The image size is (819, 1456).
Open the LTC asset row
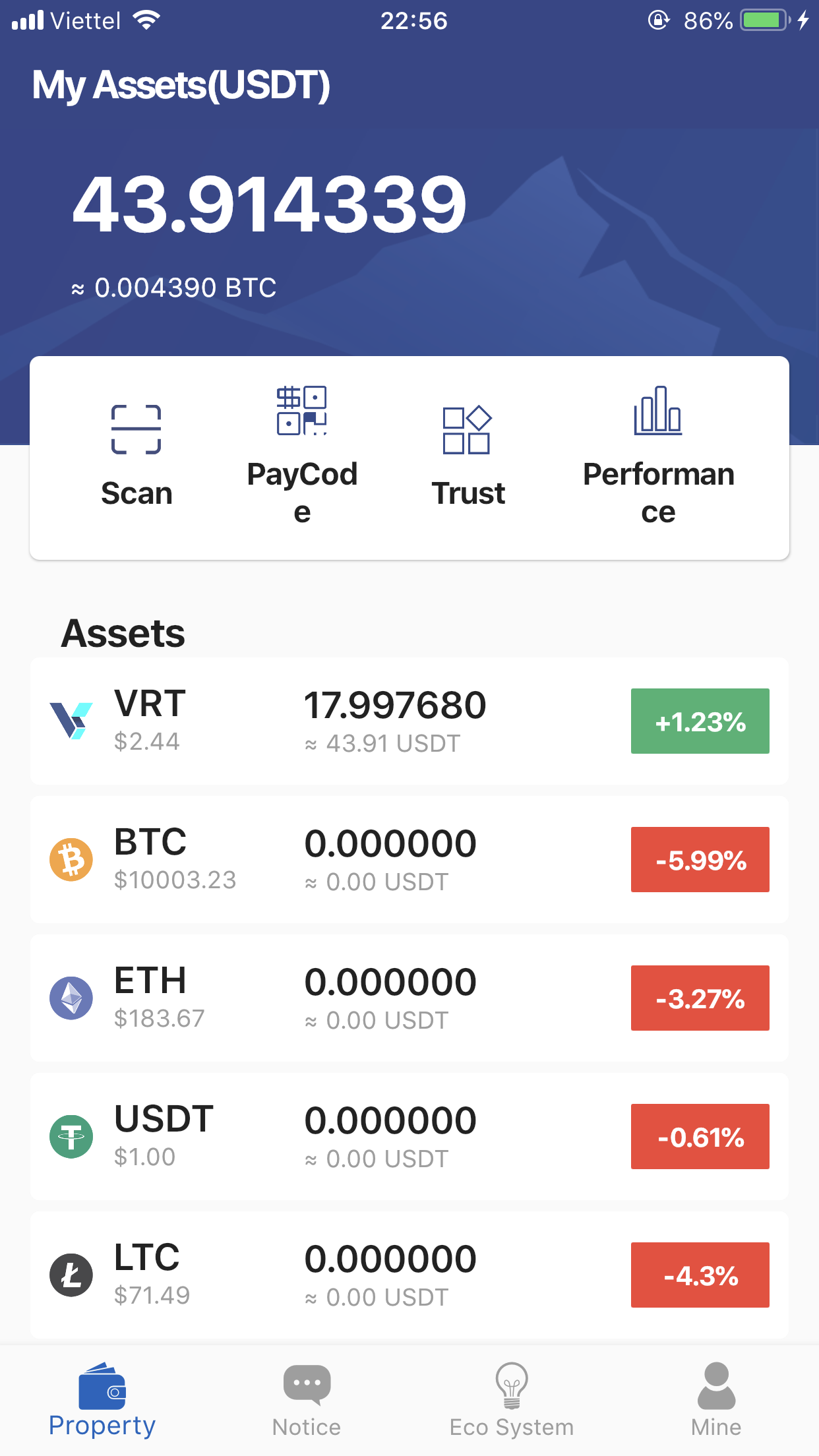(409, 1275)
